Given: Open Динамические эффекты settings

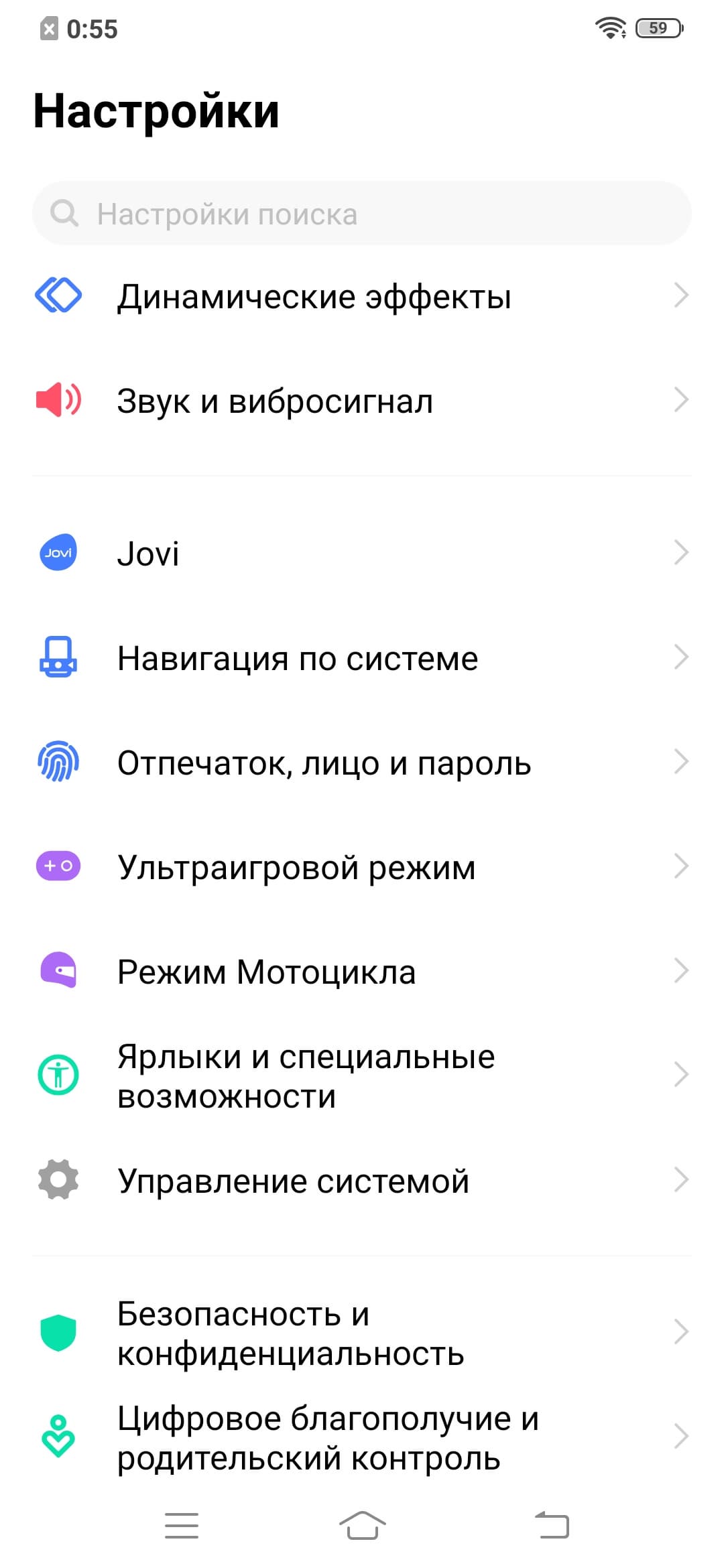Looking at the screenshot, I should pos(362,296).
